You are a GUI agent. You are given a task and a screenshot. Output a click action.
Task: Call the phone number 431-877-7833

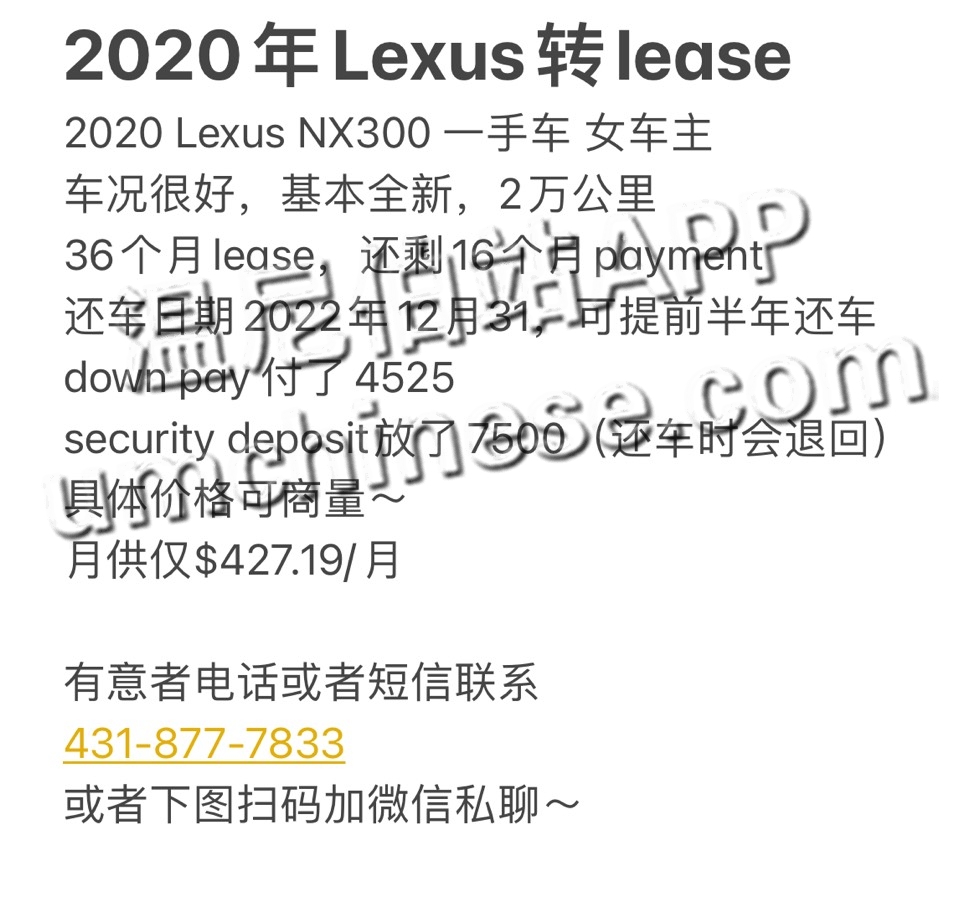pos(204,744)
